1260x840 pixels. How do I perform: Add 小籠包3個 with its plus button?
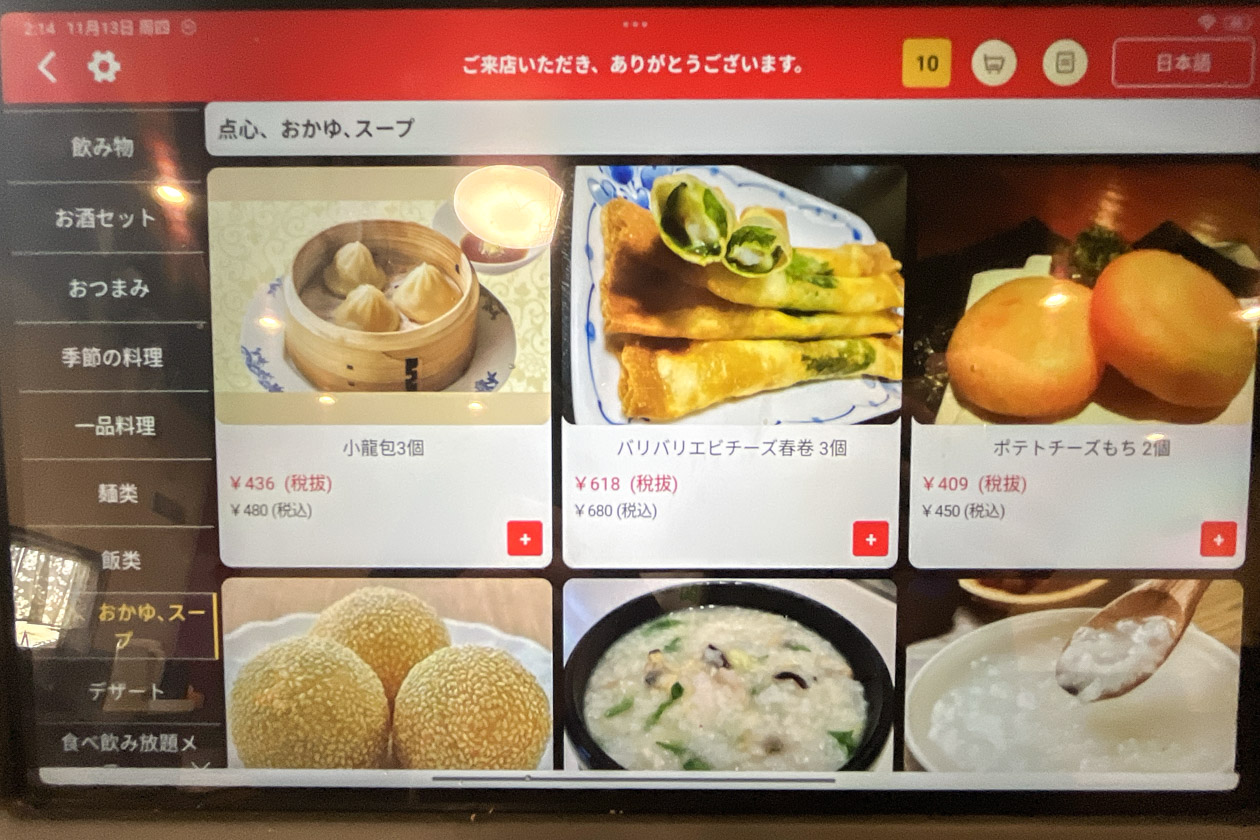525,538
